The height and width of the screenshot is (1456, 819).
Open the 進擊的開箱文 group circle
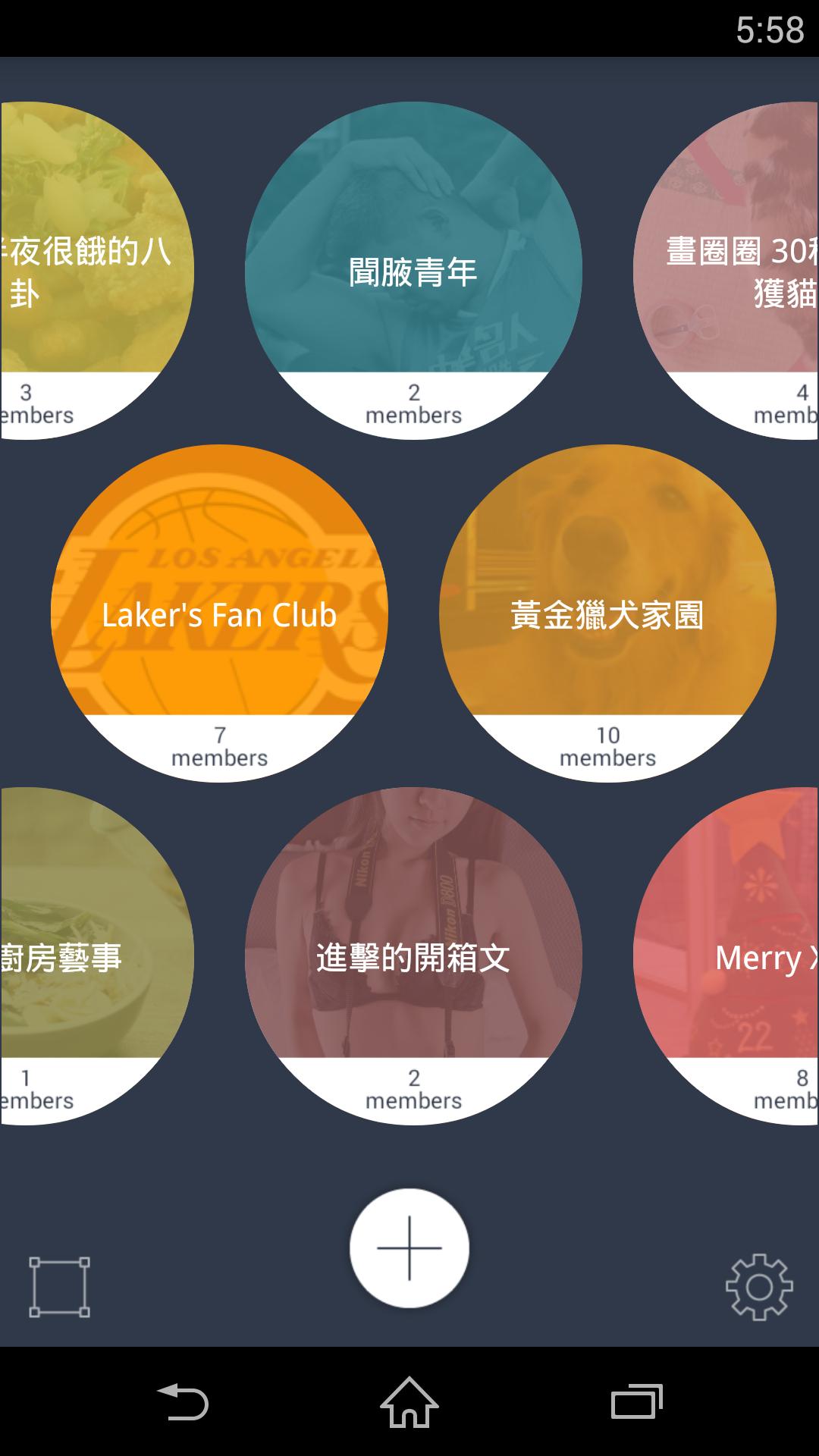(413, 955)
